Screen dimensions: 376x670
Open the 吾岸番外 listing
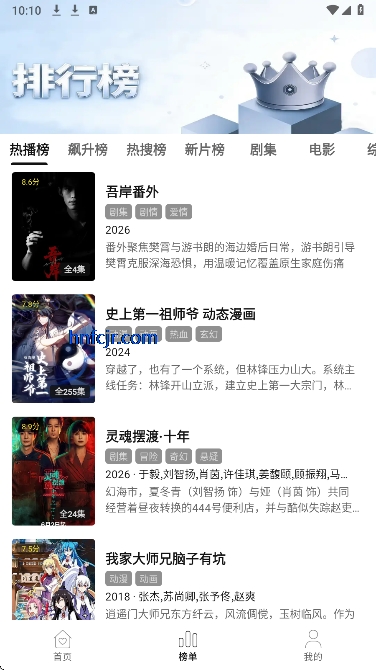point(188,226)
